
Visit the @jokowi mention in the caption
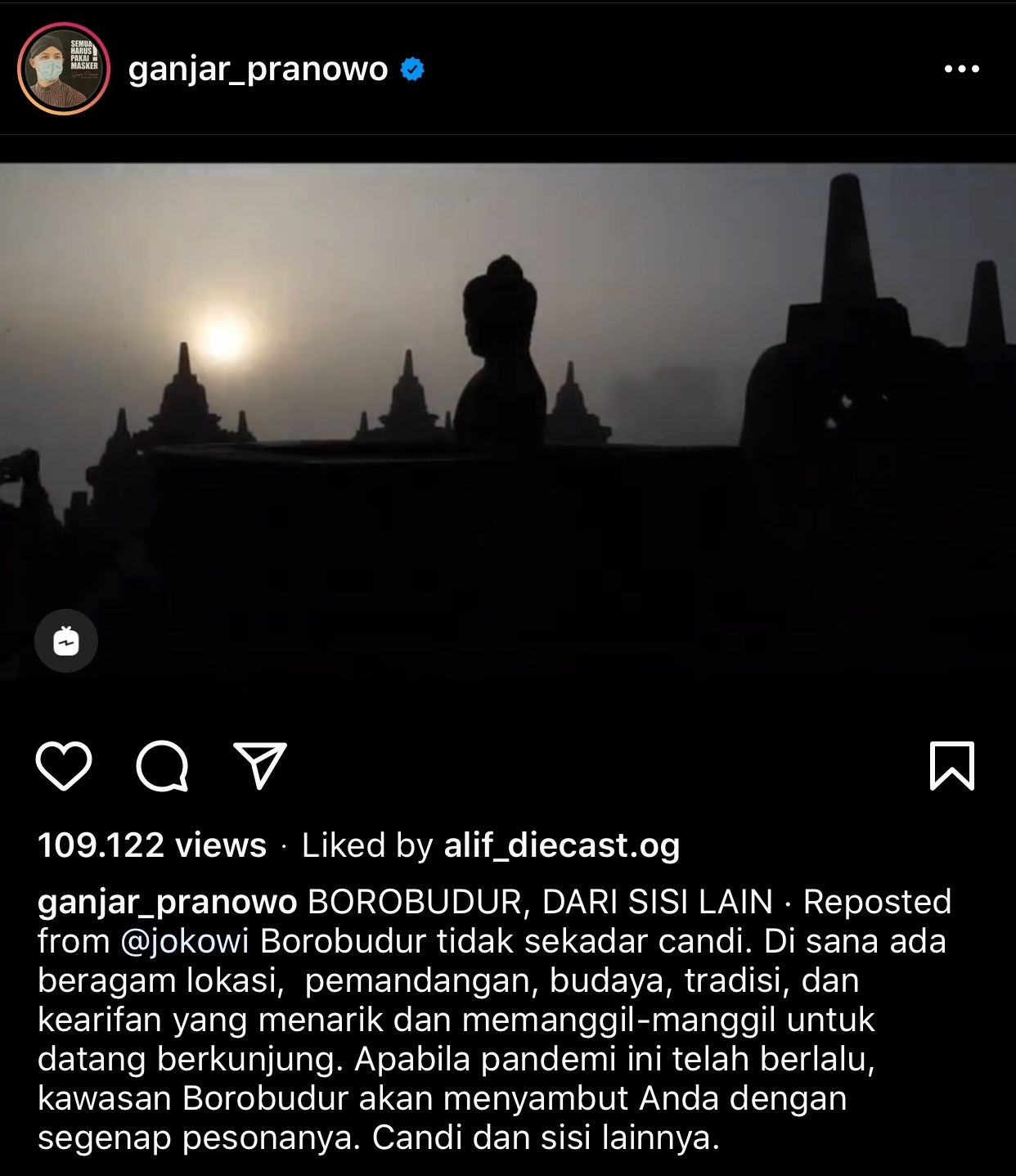point(184,941)
